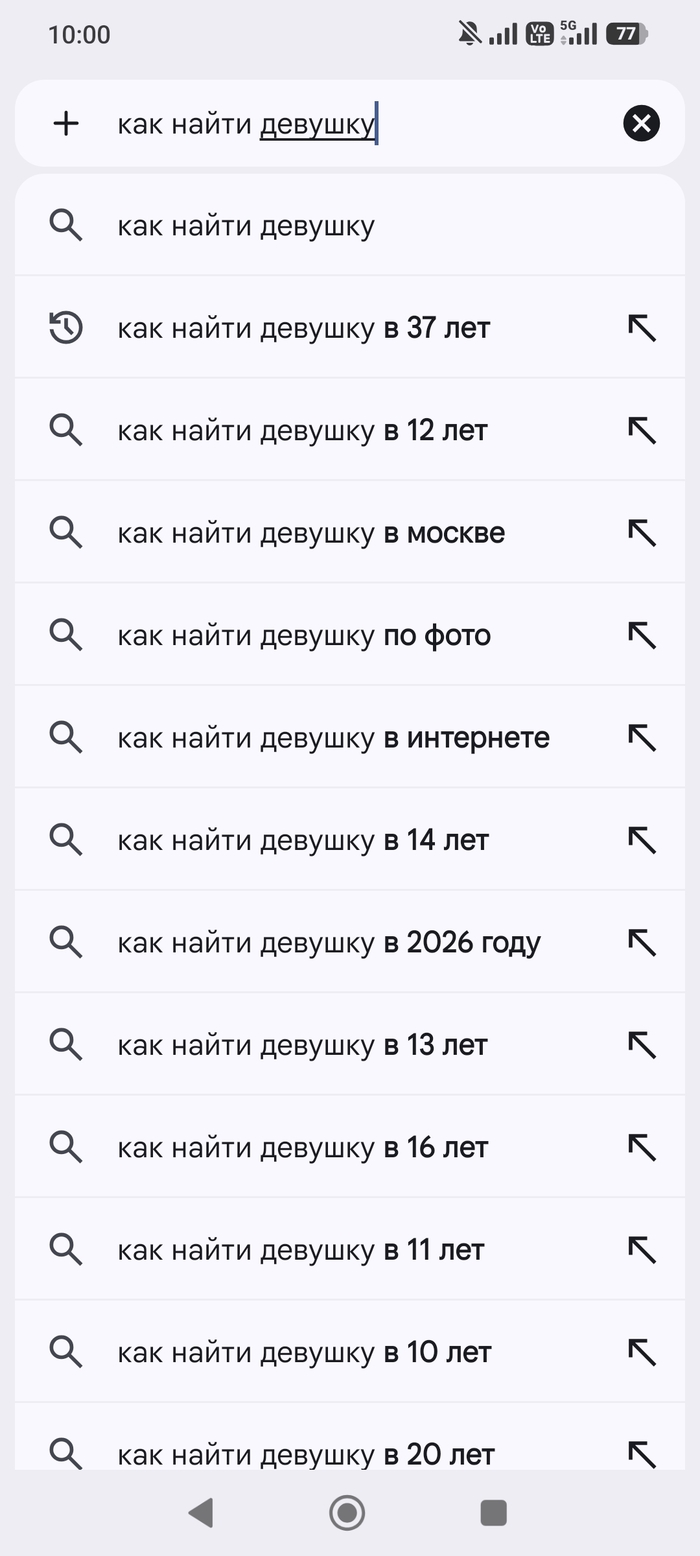Insert 'по фото' into the search box via arrow
The width and height of the screenshot is (700, 1556).
pyautogui.click(x=641, y=635)
